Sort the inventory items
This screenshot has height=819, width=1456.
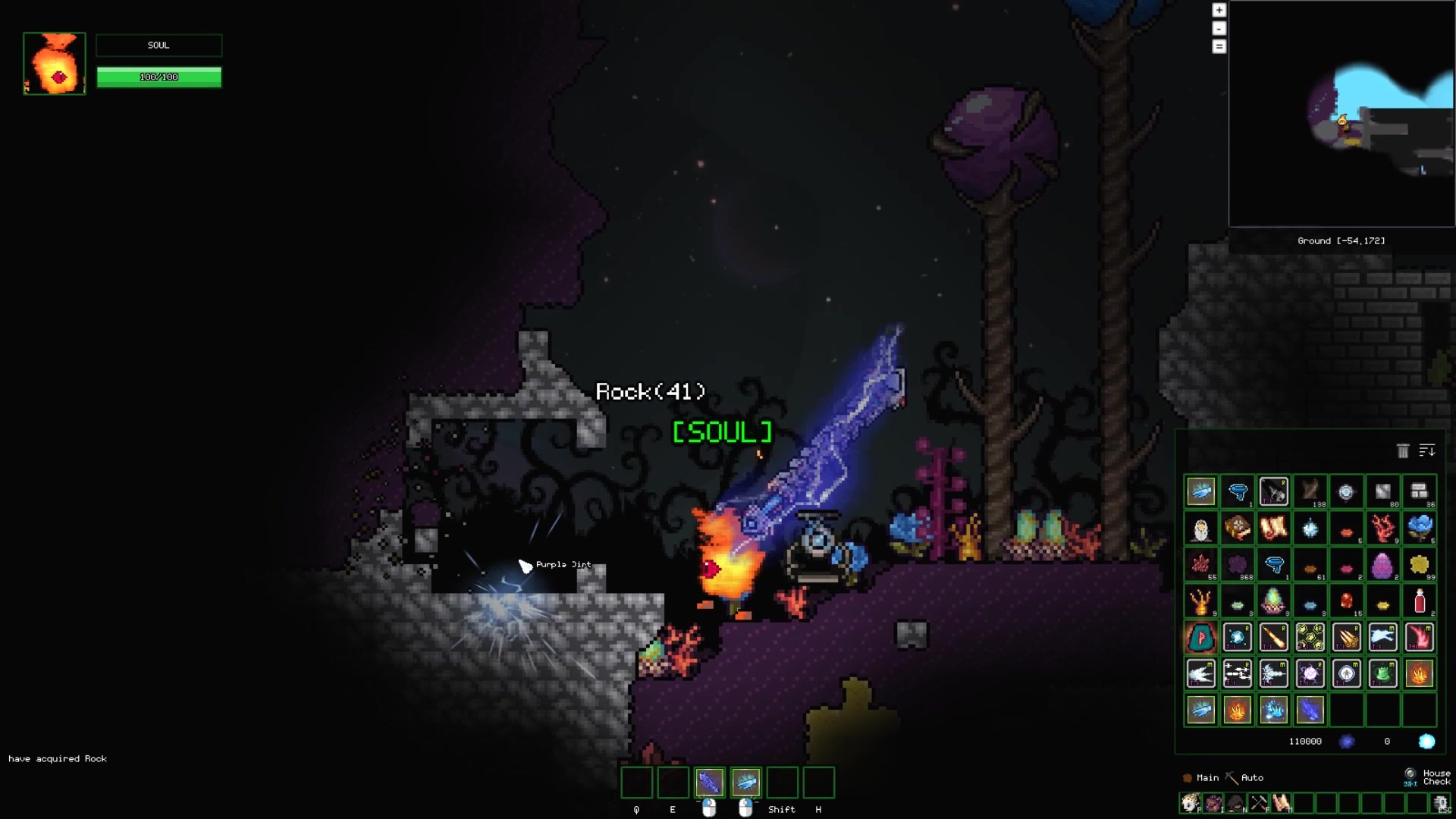click(1427, 450)
